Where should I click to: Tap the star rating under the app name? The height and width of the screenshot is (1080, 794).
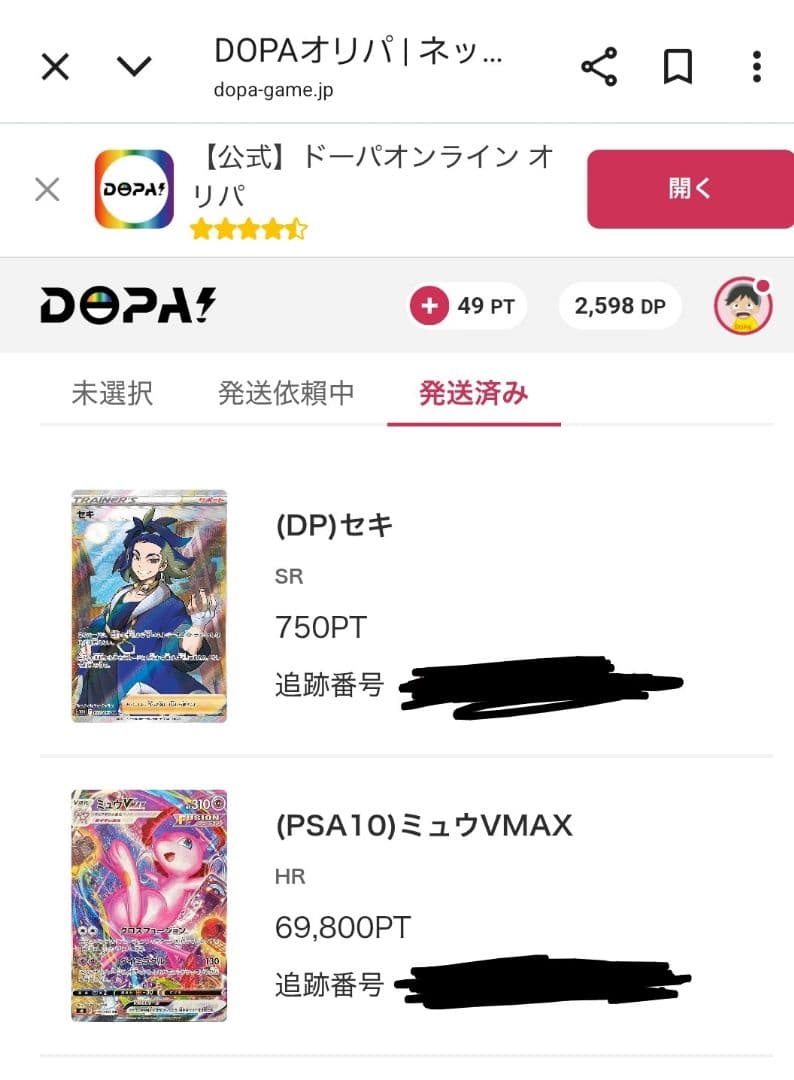[249, 228]
